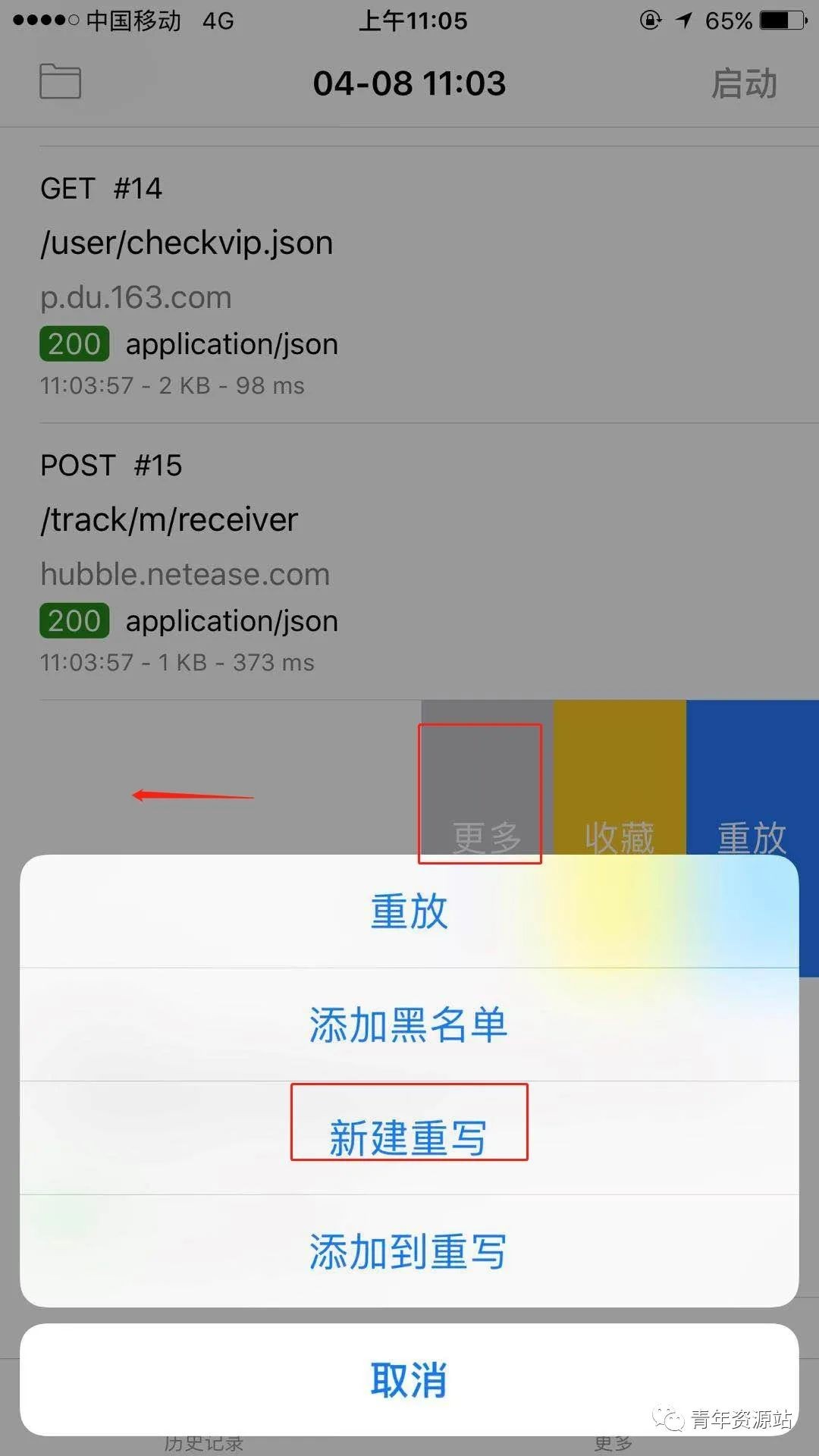The width and height of the screenshot is (819, 1456).
Task: Select 重放 in the action sheet
Action: coord(409,912)
